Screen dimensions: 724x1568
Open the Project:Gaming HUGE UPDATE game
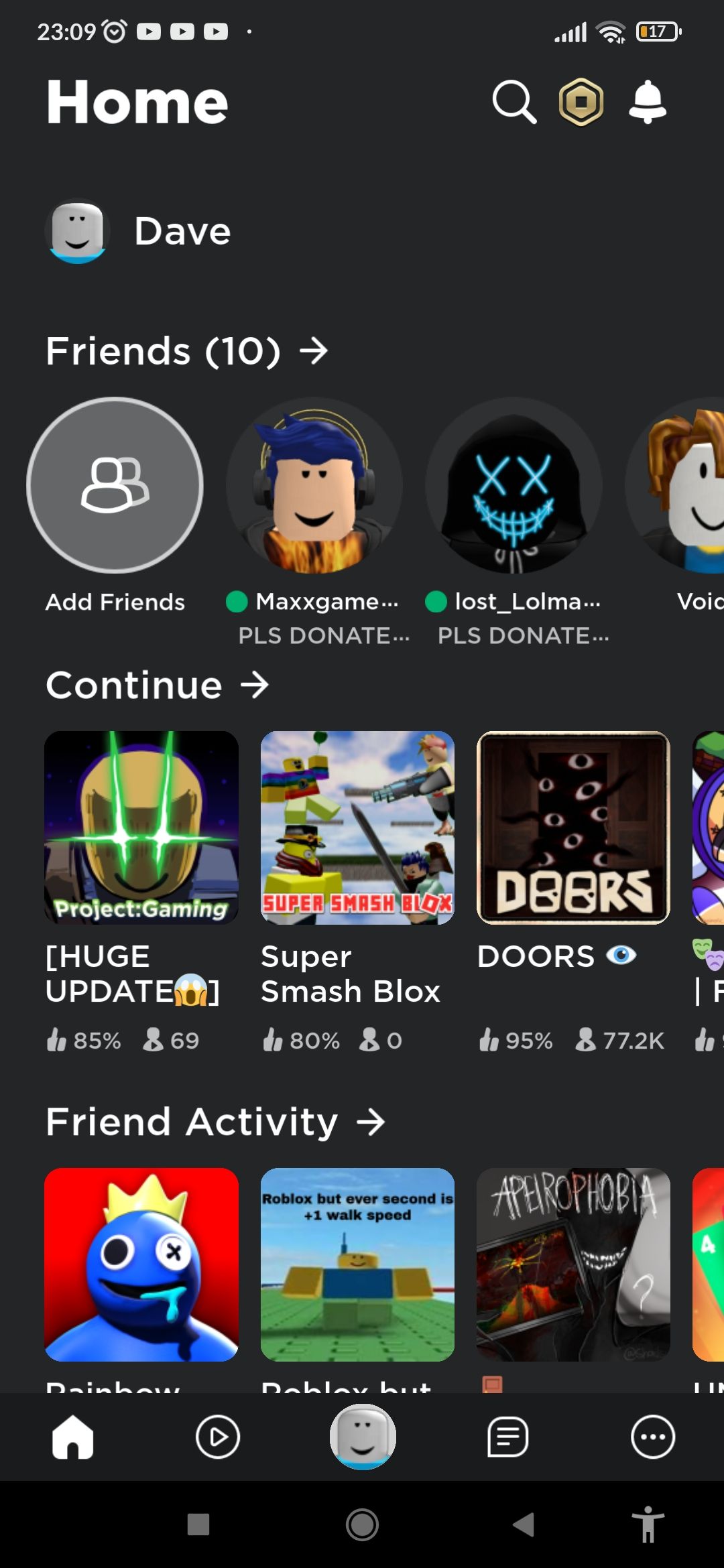[x=141, y=828]
